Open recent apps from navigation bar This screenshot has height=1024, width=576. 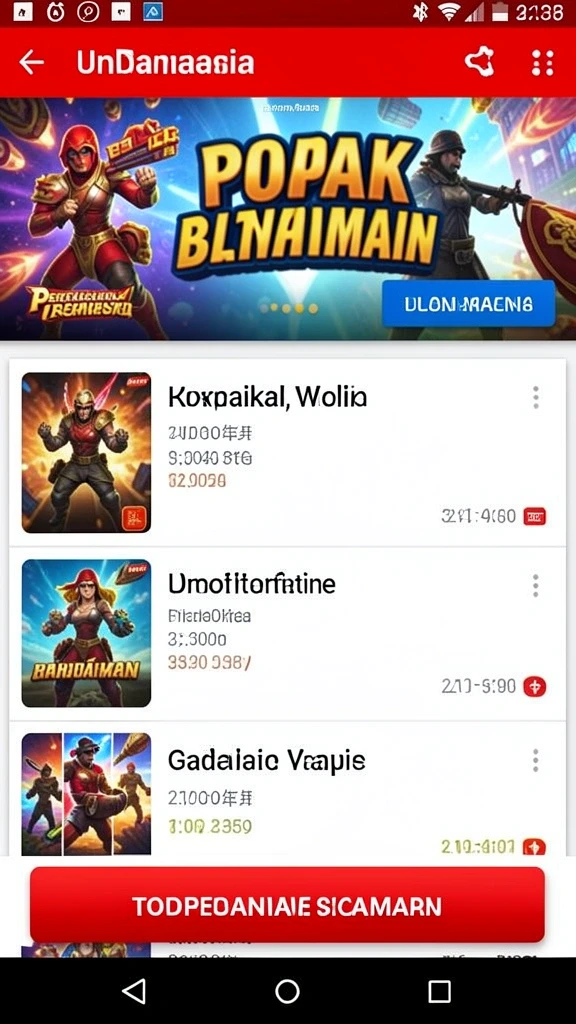(x=440, y=991)
